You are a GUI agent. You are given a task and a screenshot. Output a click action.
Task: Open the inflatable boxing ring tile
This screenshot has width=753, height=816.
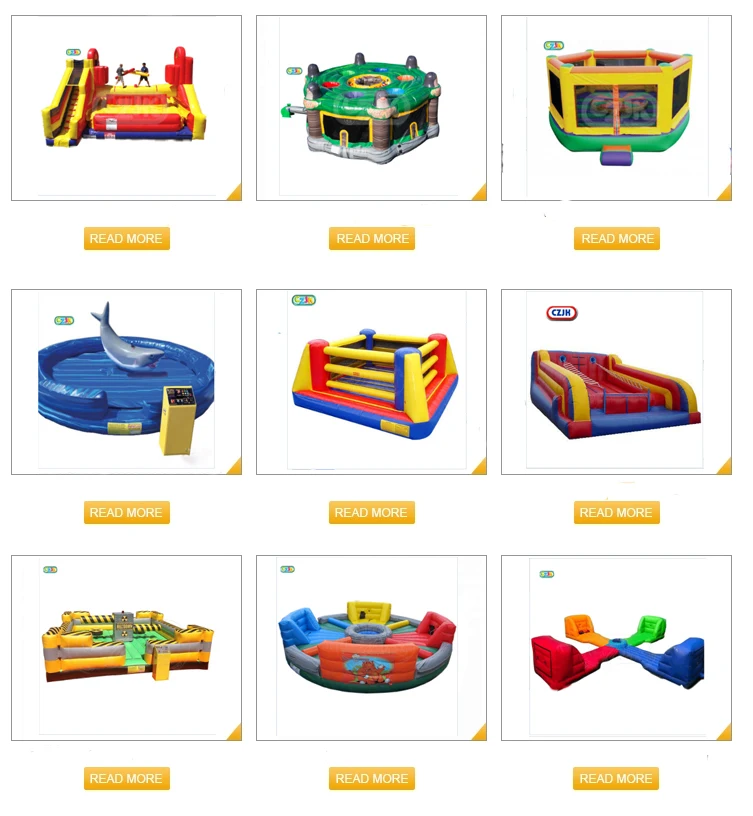point(372,382)
